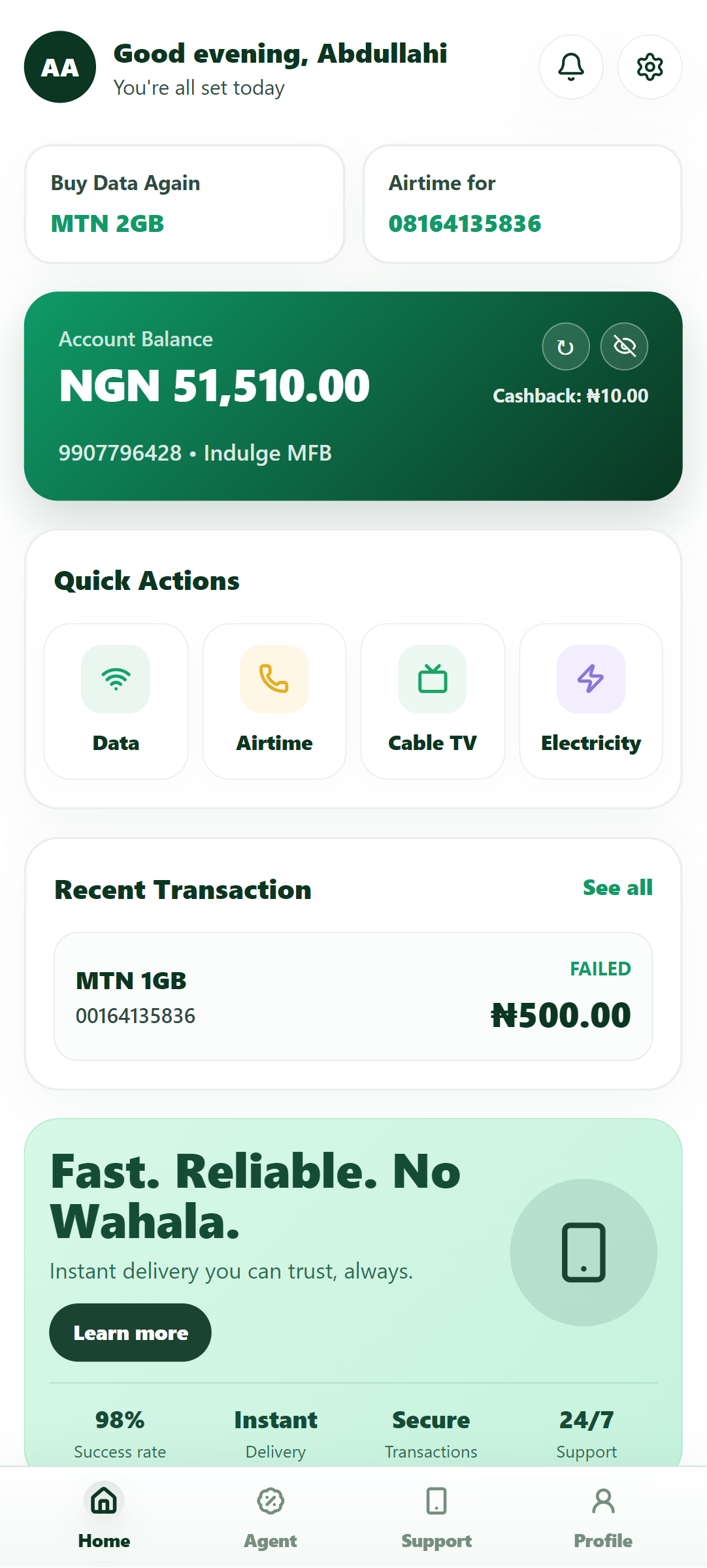Open the Electricity quick action
This screenshot has width=707, height=1568.
pos(591,701)
